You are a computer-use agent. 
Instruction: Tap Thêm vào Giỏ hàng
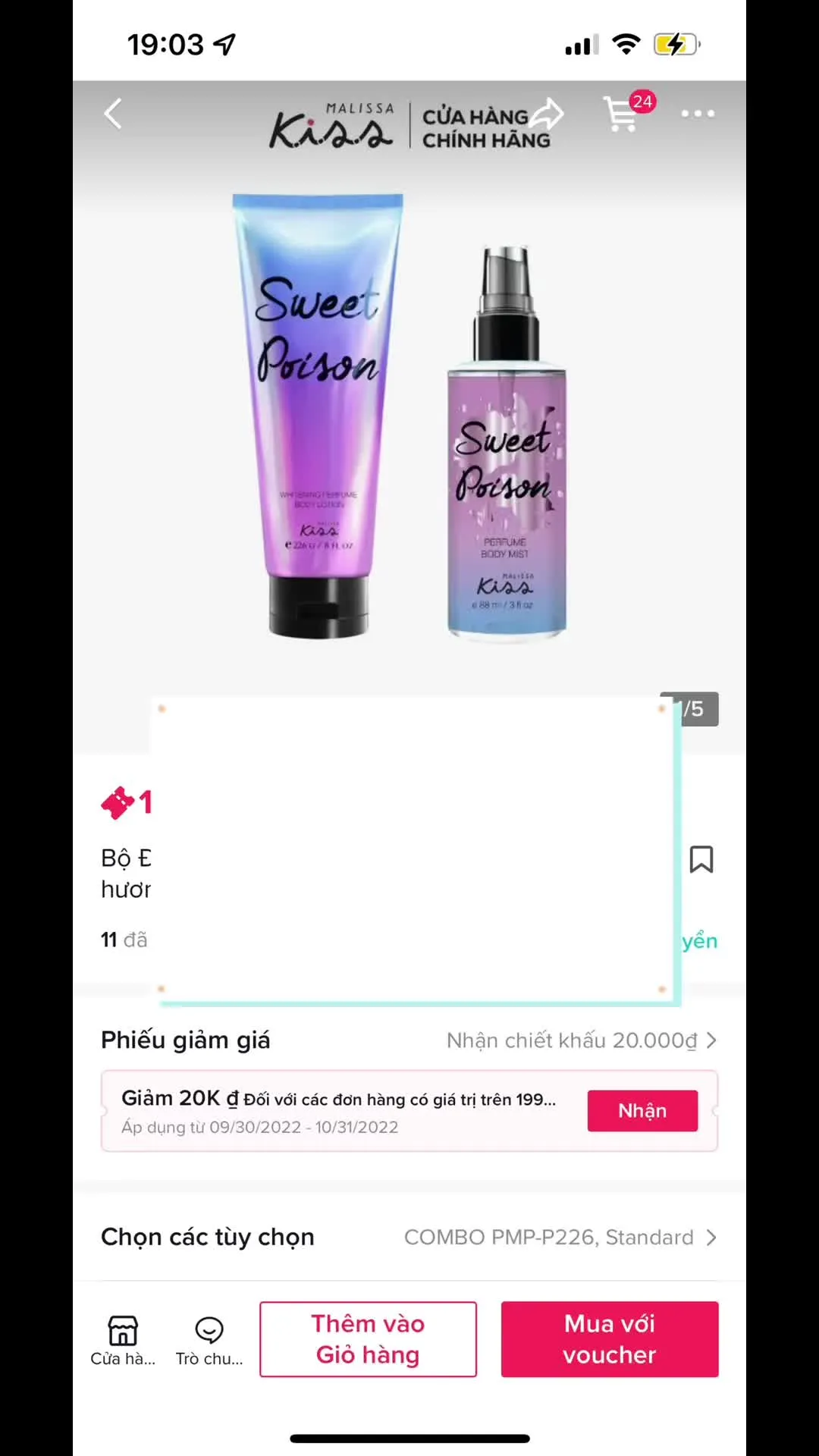[x=368, y=1339]
